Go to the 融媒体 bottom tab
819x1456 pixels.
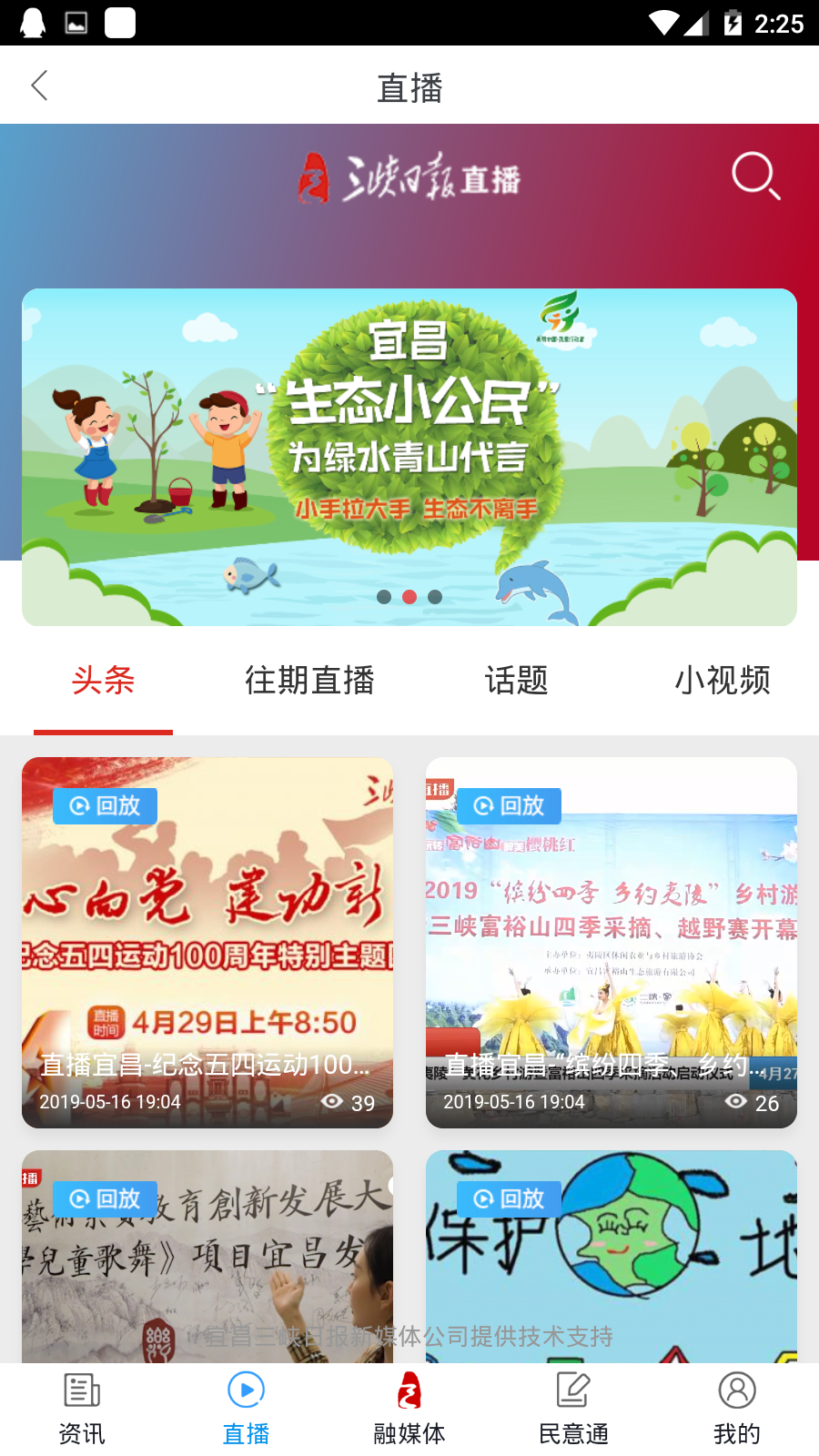pyautogui.click(x=409, y=1409)
